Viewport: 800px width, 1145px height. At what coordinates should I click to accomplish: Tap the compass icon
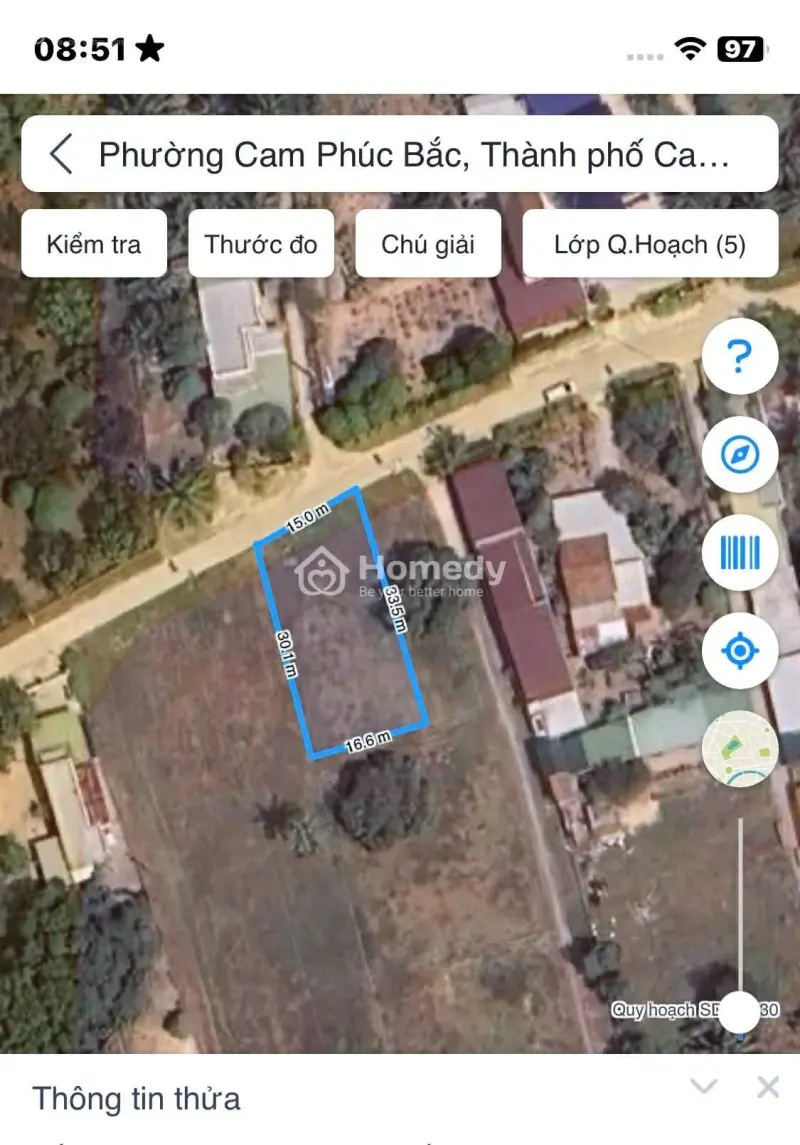tap(740, 455)
